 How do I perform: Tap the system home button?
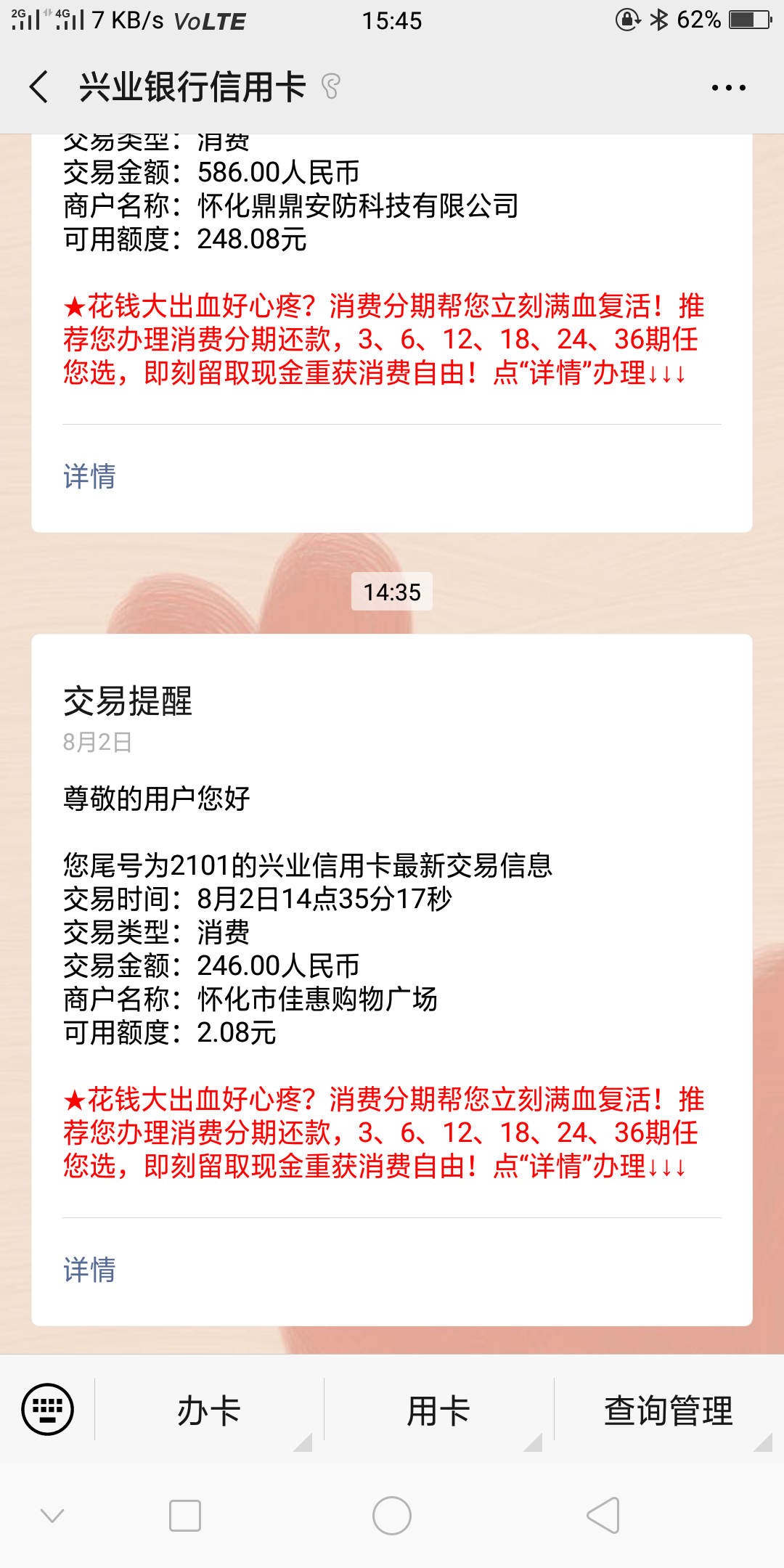click(x=392, y=1516)
